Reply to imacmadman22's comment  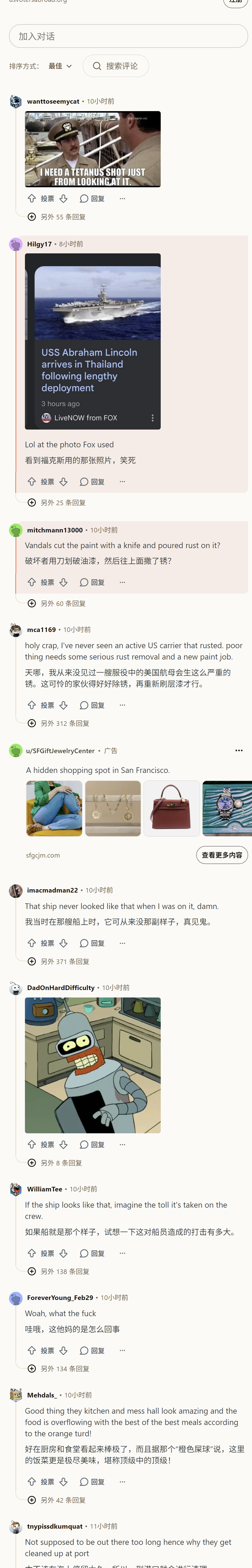click(93, 943)
